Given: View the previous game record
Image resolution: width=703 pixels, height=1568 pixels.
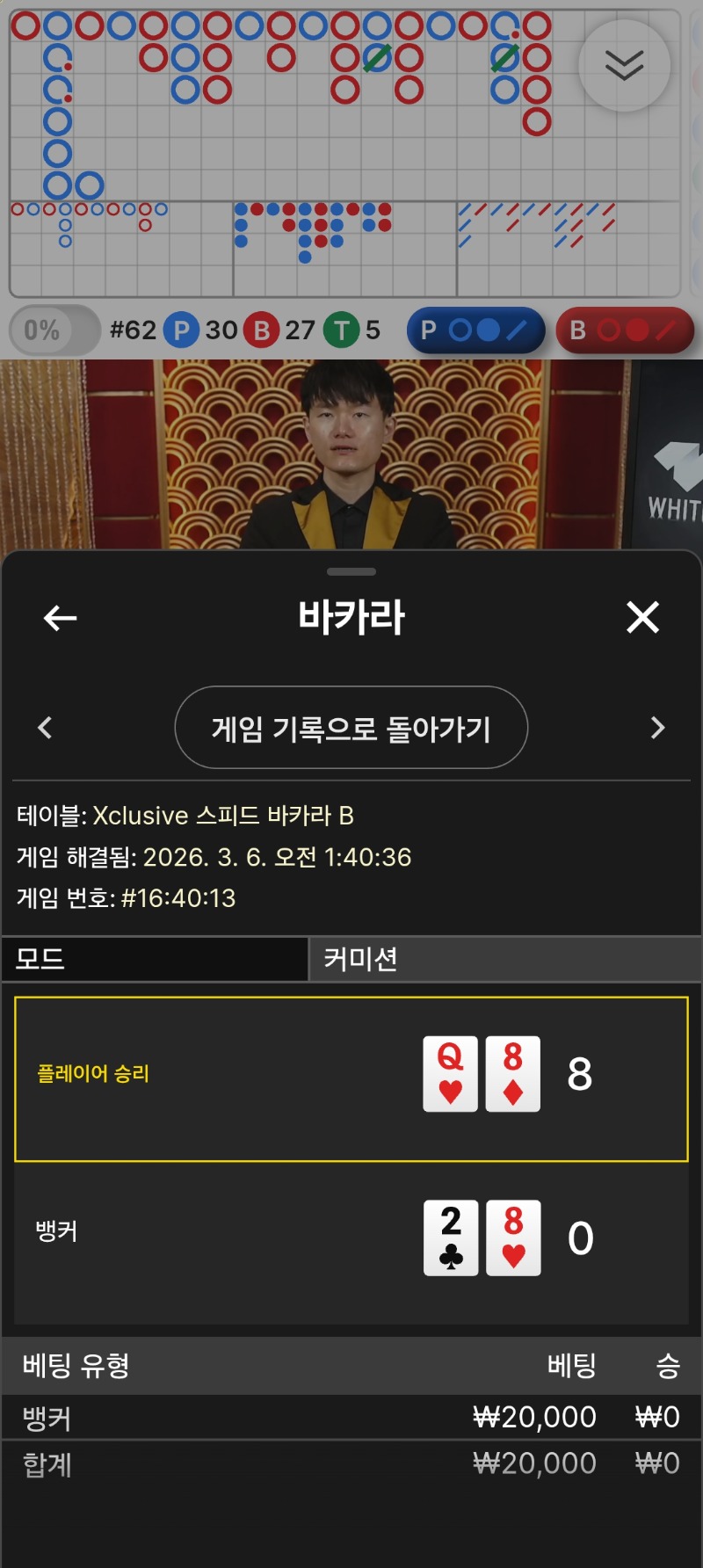Looking at the screenshot, I should click(46, 728).
